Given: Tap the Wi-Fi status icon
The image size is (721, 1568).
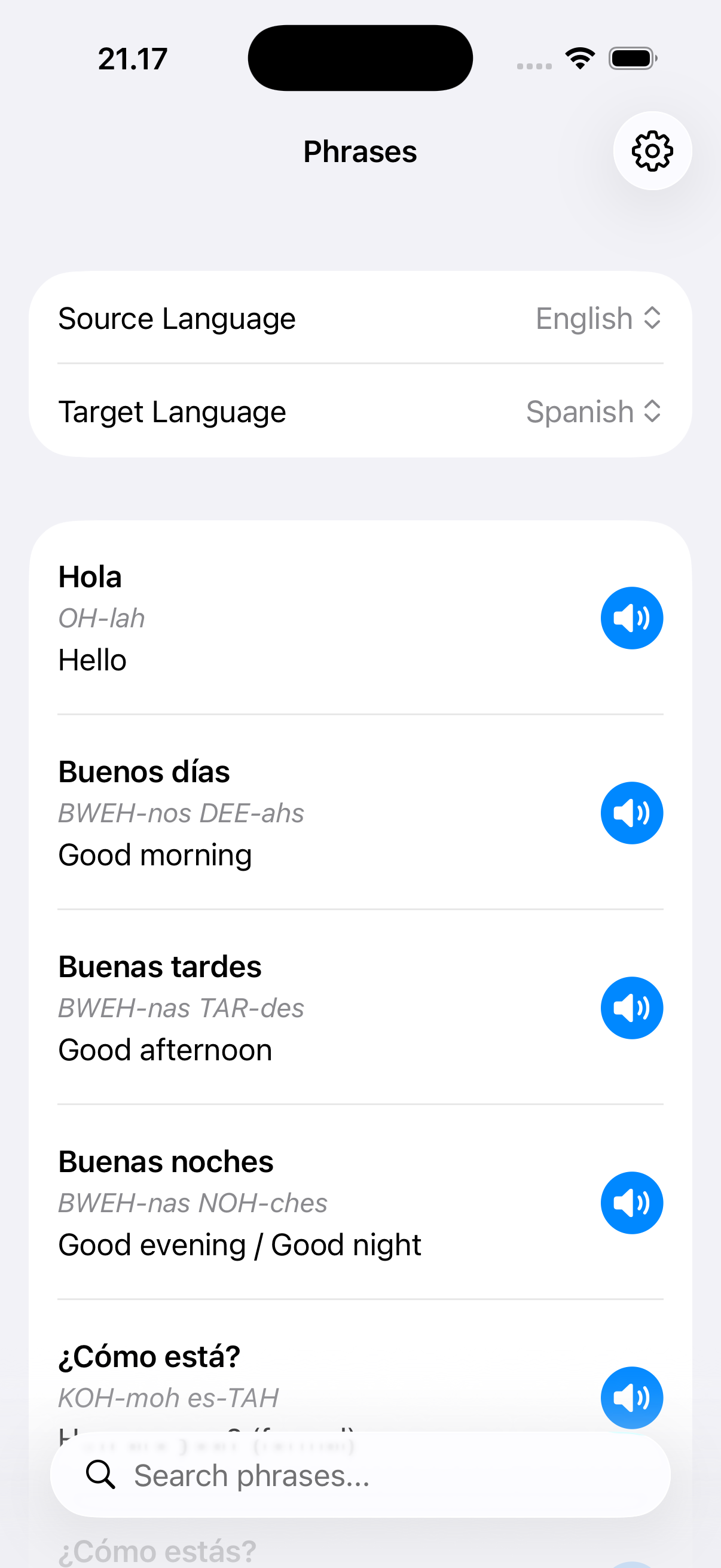Looking at the screenshot, I should [579, 57].
